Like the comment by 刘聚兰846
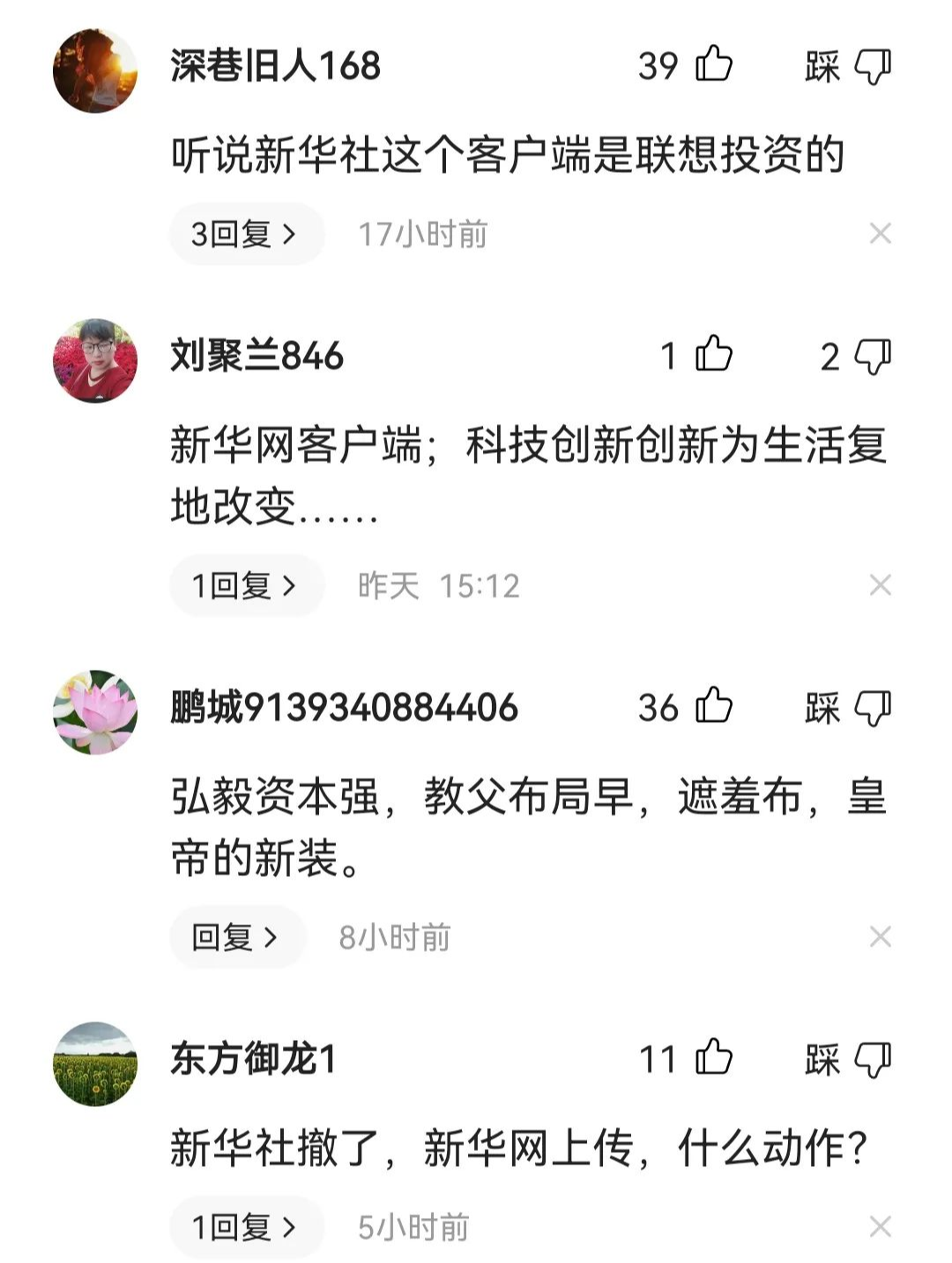The height and width of the screenshot is (1263, 952). click(714, 354)
